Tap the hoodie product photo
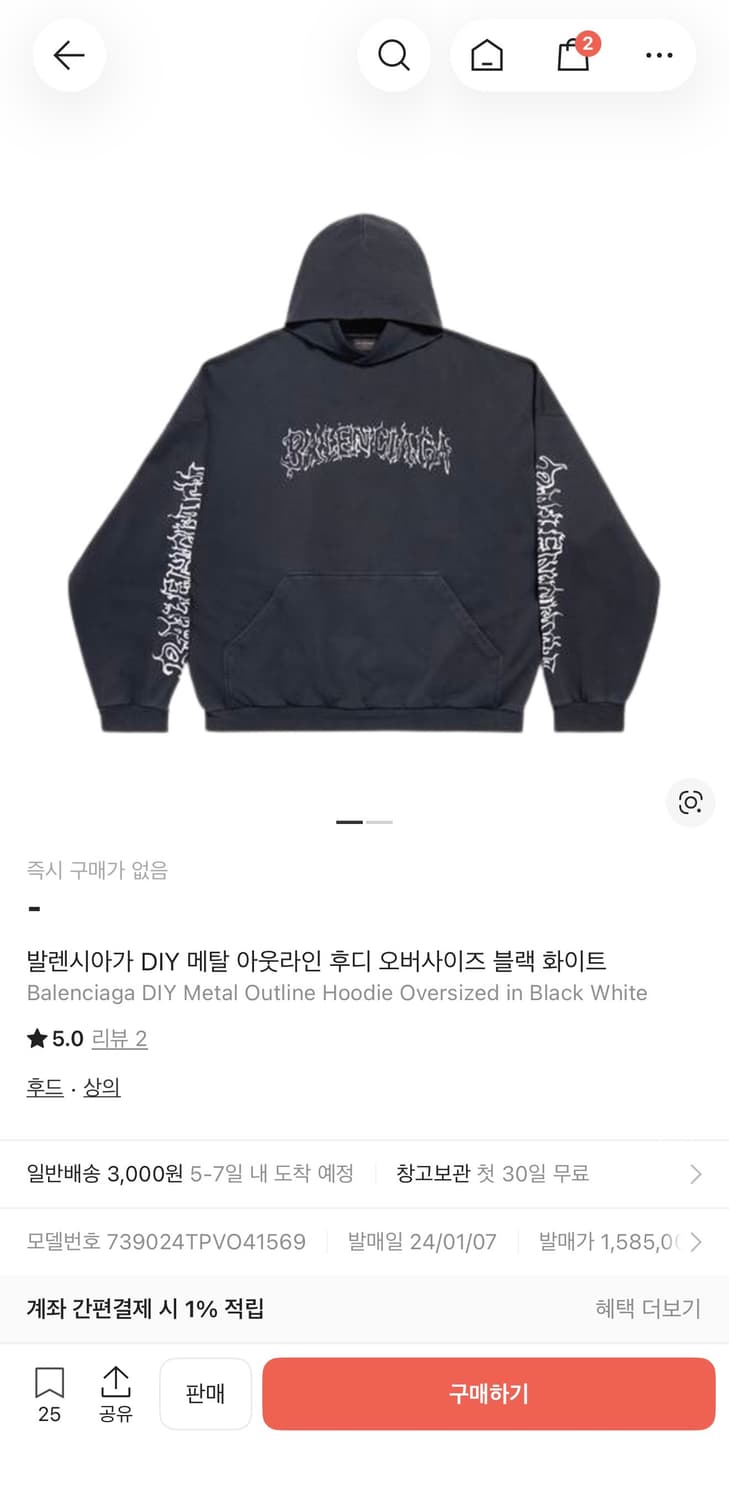Screen dimensions: 729x1500 tap(364, 470)
